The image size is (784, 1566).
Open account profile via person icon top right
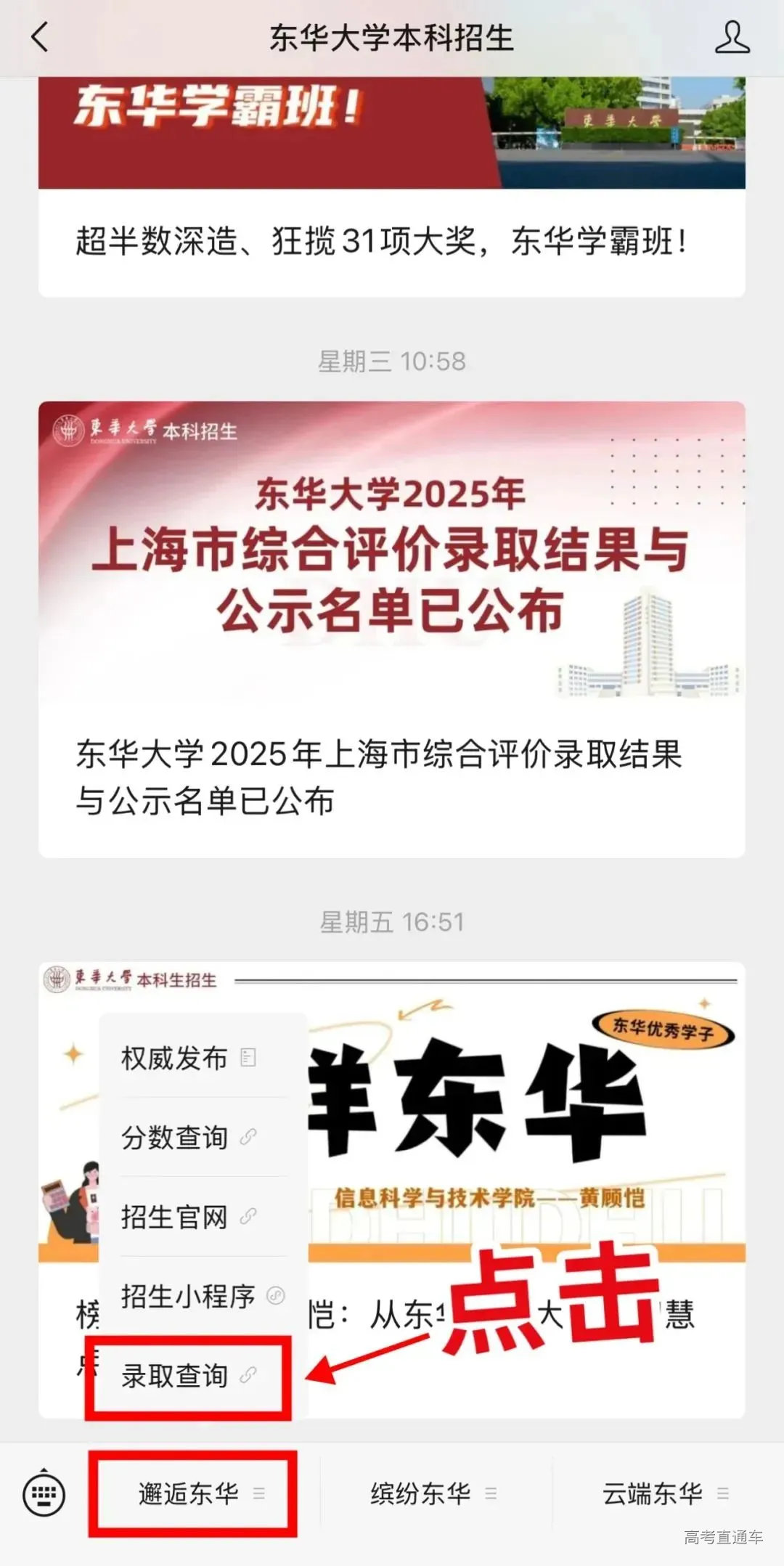point(733,38)
